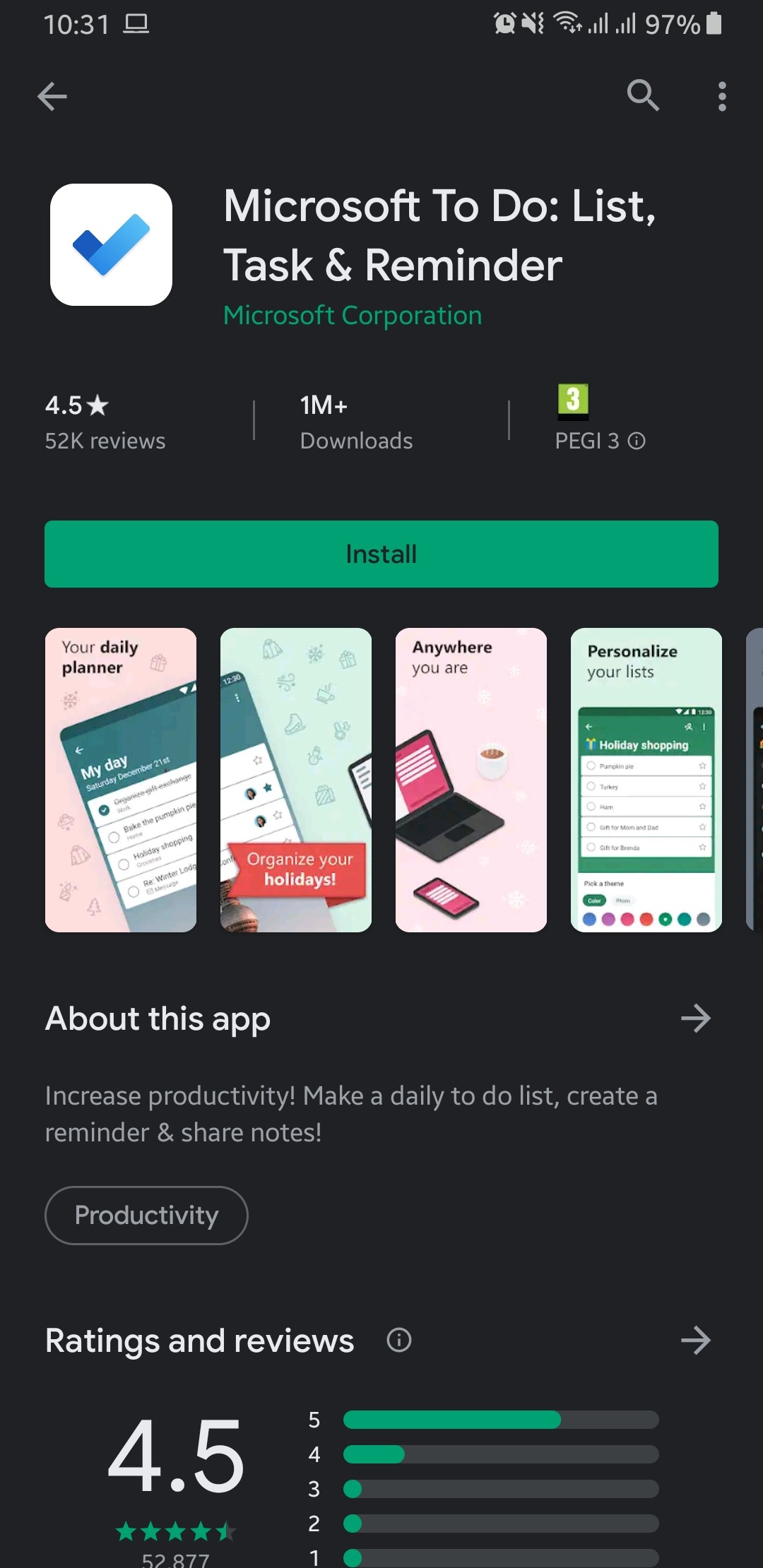
Task: Open Ratings and reviews arrow
Action: click(x=696, y=1341)
